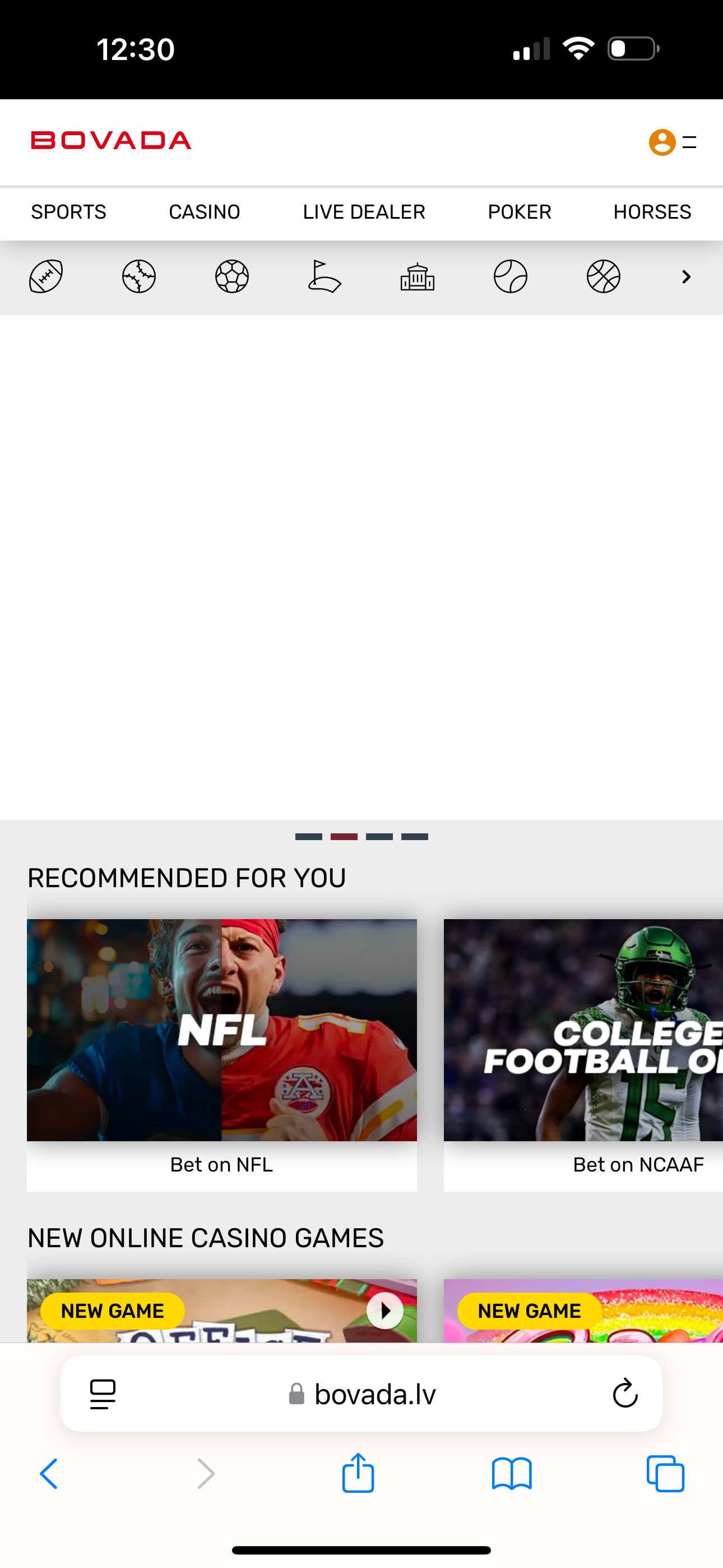Switch to the Casino tab
Viewport: 723px width, 1568px height.
point(205,212)
